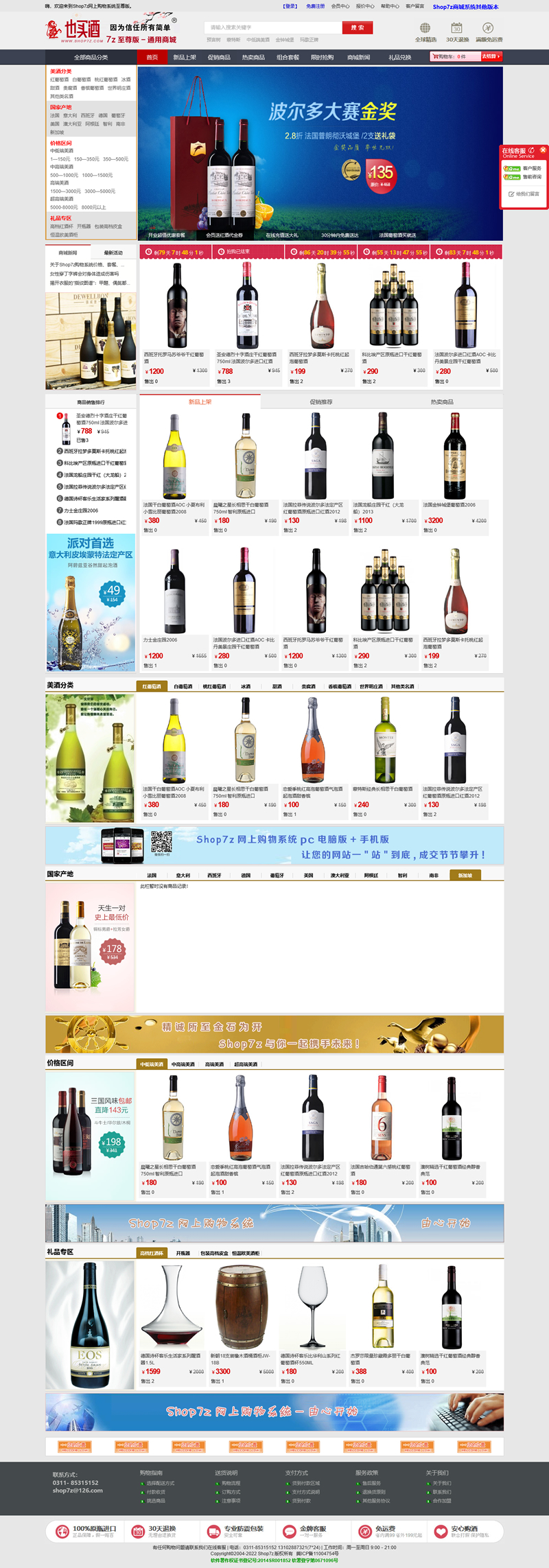Open 客户服务 via the Qme chat icon
Viewport: 549px width, 1568px height.
[x=512, y=168]
